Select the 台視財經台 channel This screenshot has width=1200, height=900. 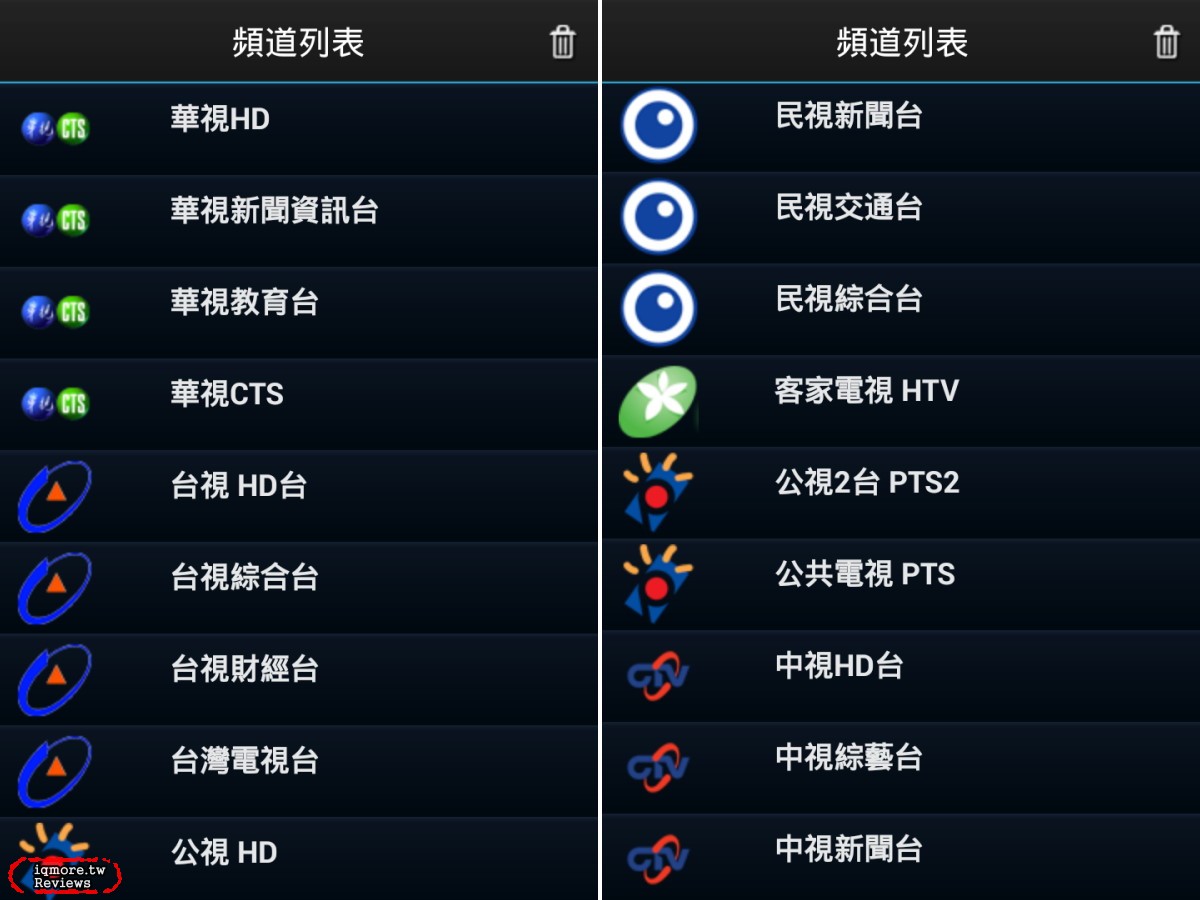tap(244, 670)
